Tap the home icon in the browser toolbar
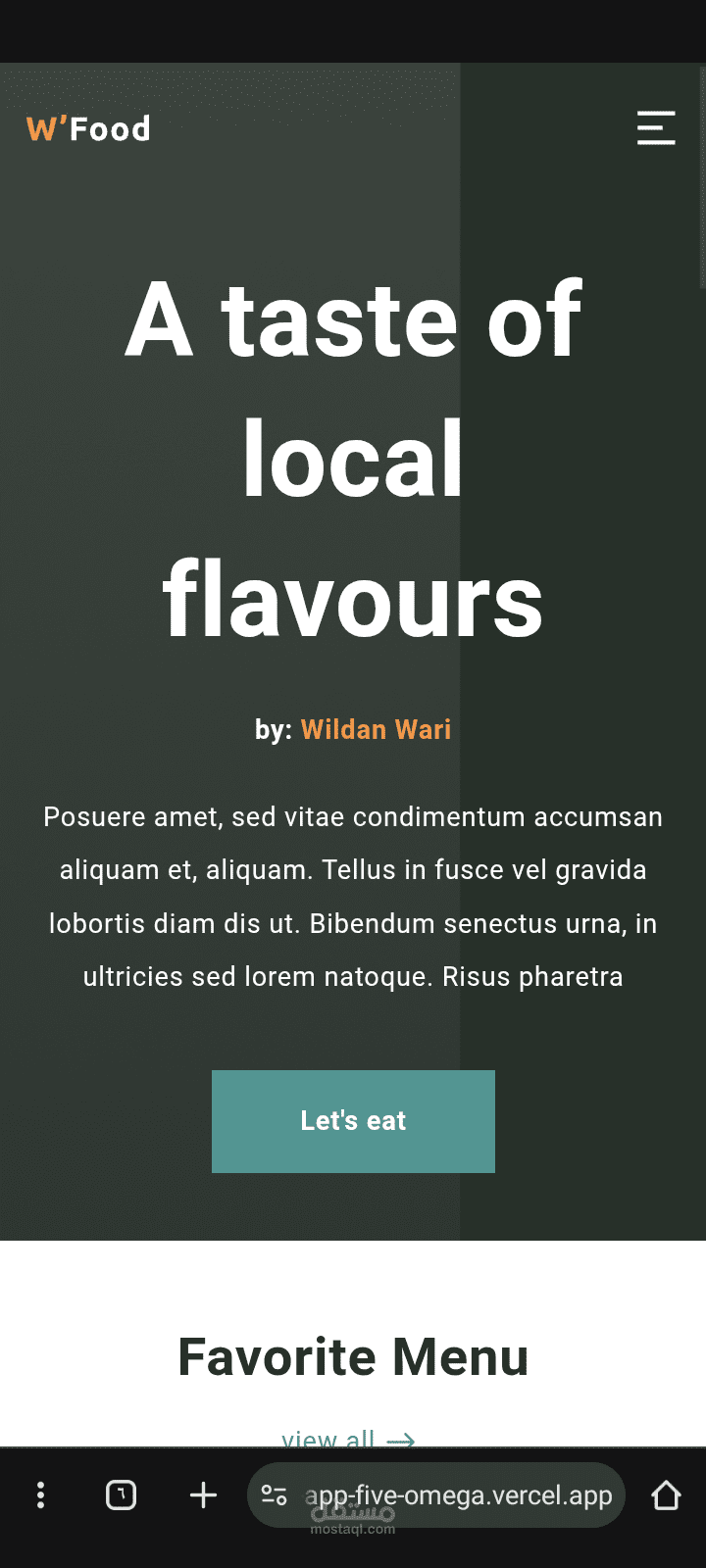Viewport: 706px width, 1568px height. point(667,1495)
